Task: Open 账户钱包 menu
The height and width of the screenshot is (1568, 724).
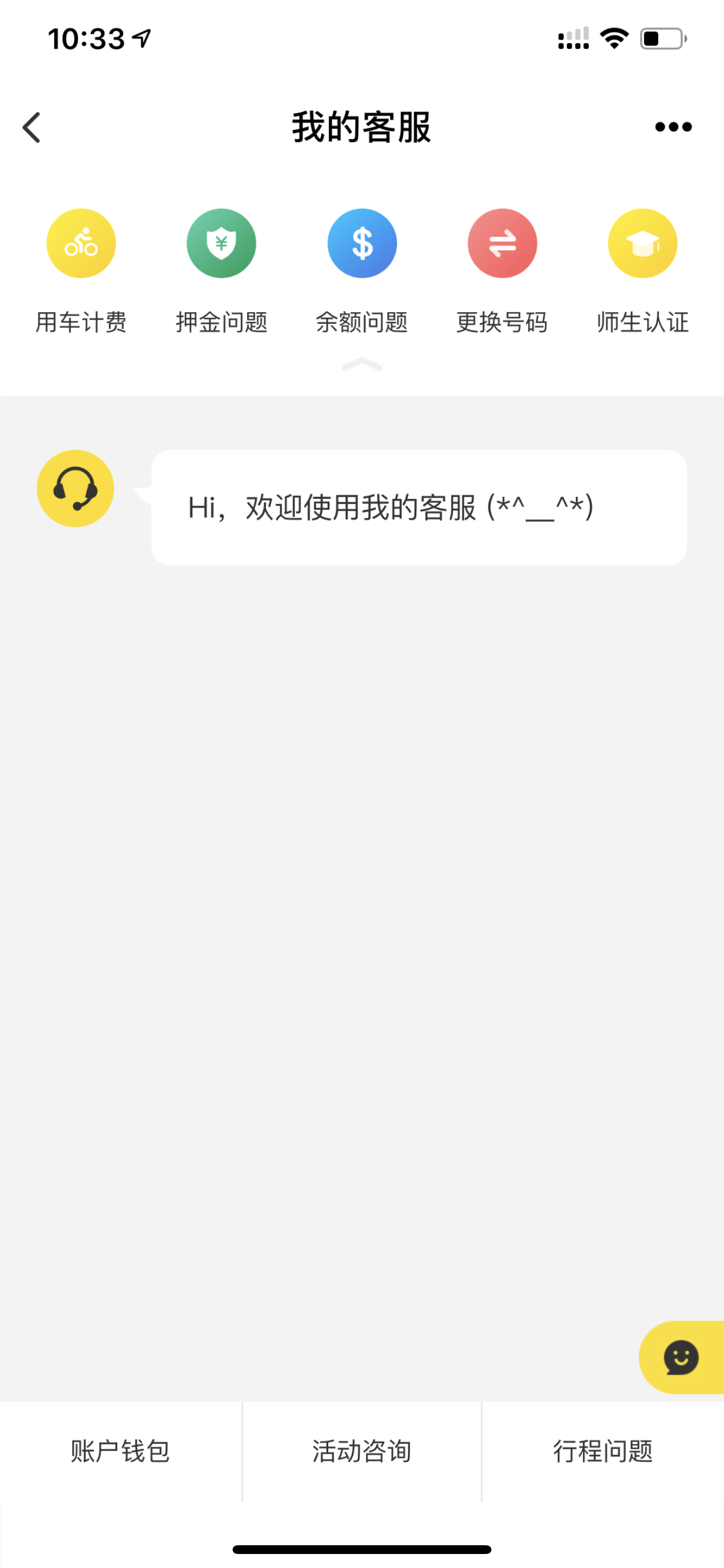Action: click(x=121, y=1451)
